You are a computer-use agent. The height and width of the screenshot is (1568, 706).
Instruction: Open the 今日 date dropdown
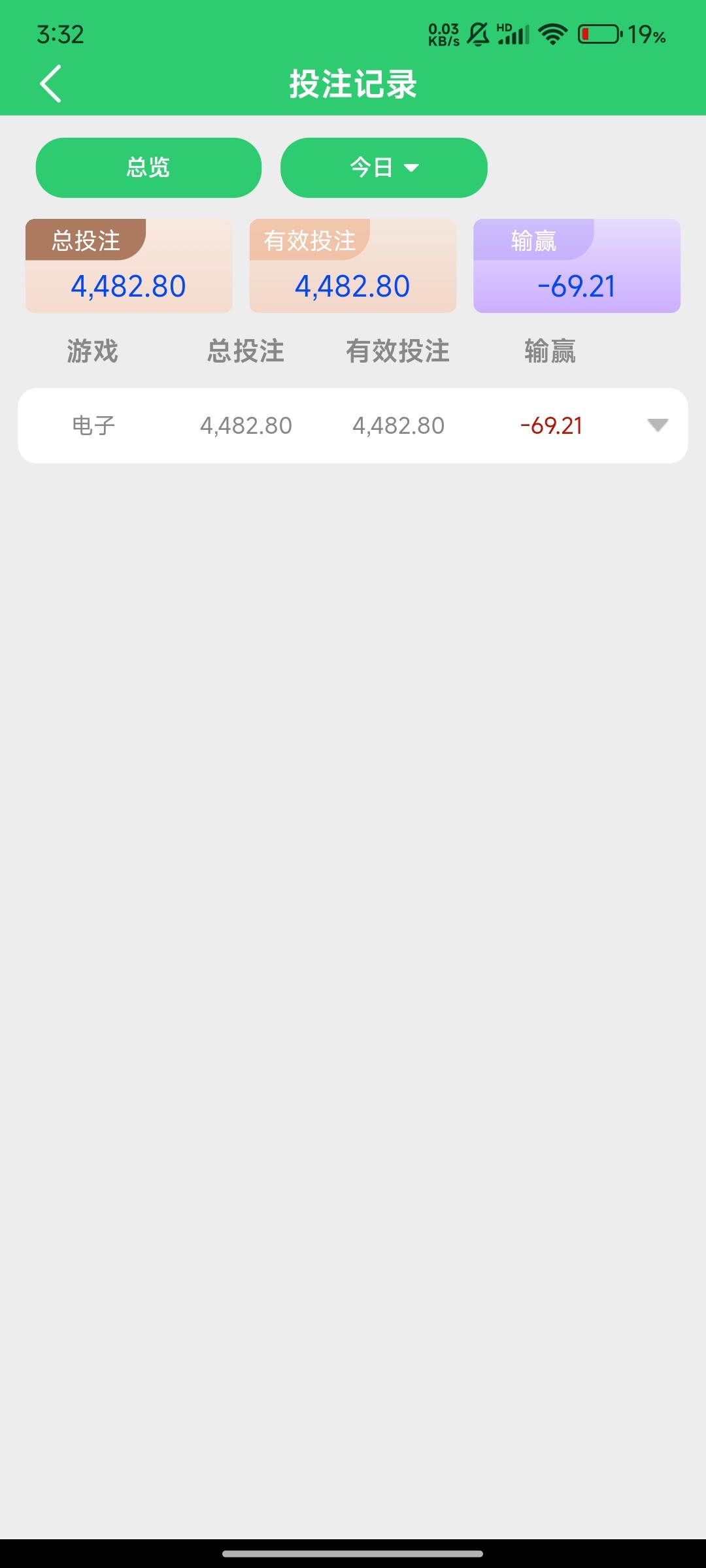coord(384,167)
